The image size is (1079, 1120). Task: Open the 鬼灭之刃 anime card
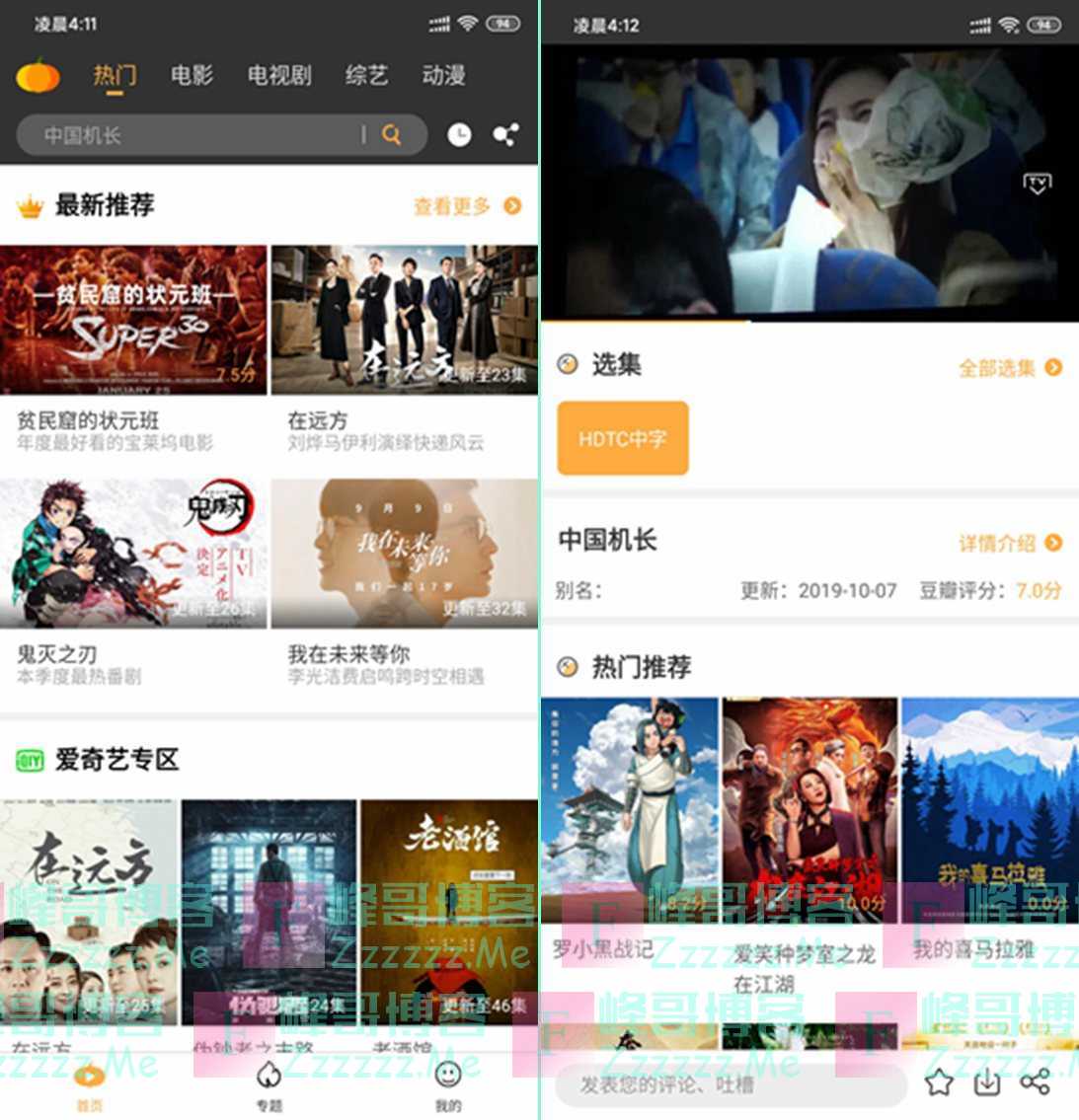coord(133,555)
